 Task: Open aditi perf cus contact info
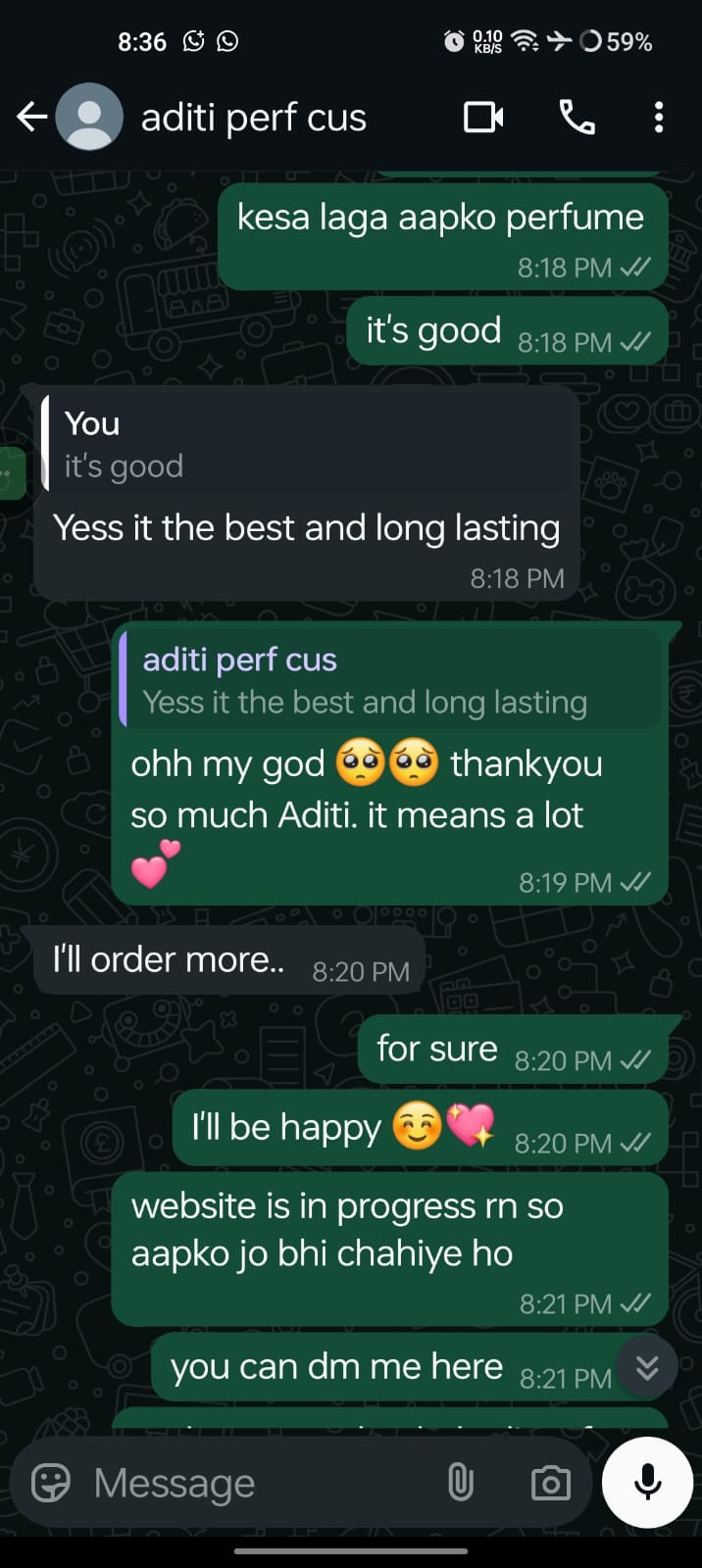coord(253,119)
